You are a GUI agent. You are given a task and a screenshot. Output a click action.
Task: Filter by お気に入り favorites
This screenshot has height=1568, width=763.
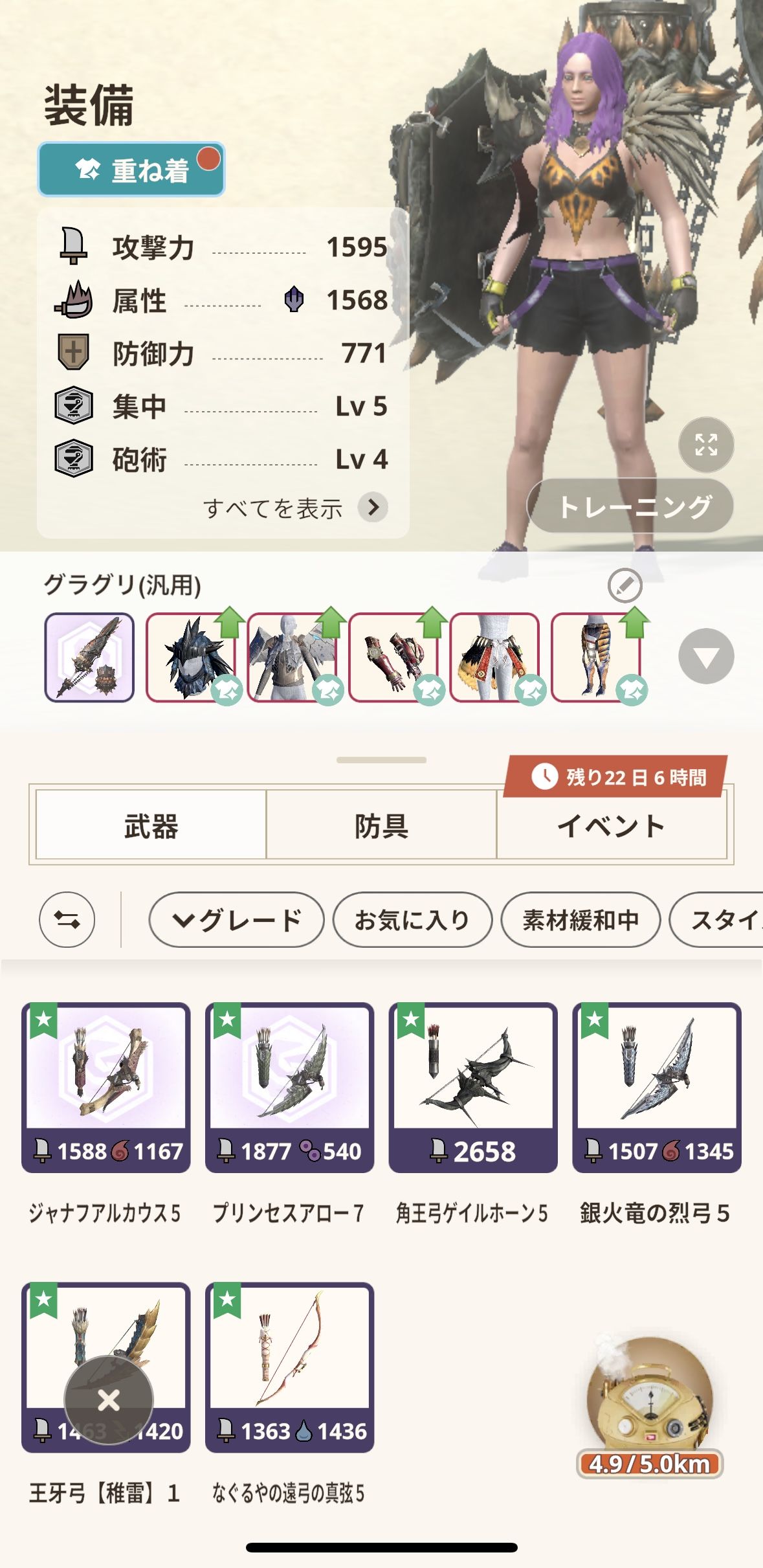click(412, 919)
